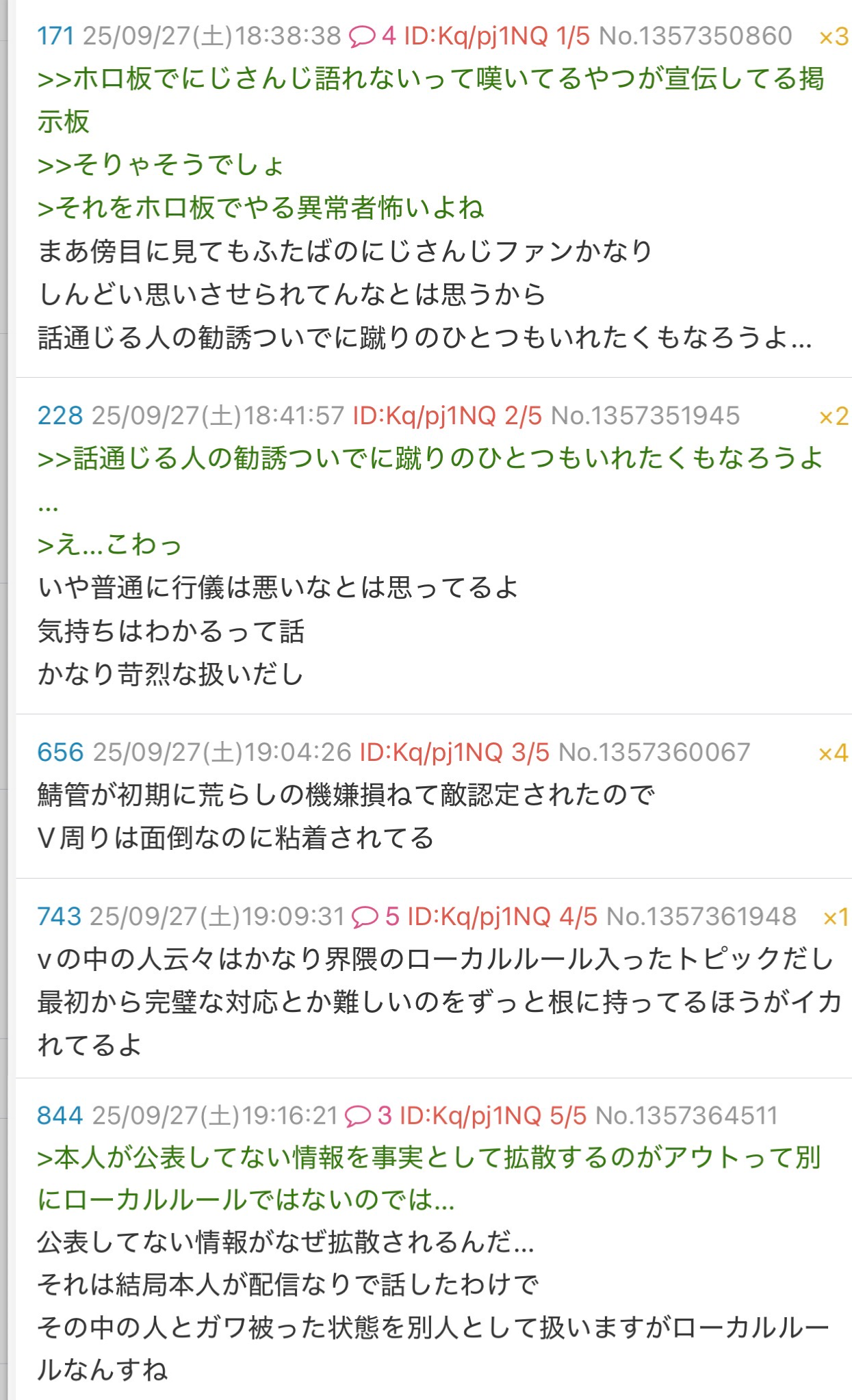Open post number 844
852x1400 pixels.
[60, 1115]
